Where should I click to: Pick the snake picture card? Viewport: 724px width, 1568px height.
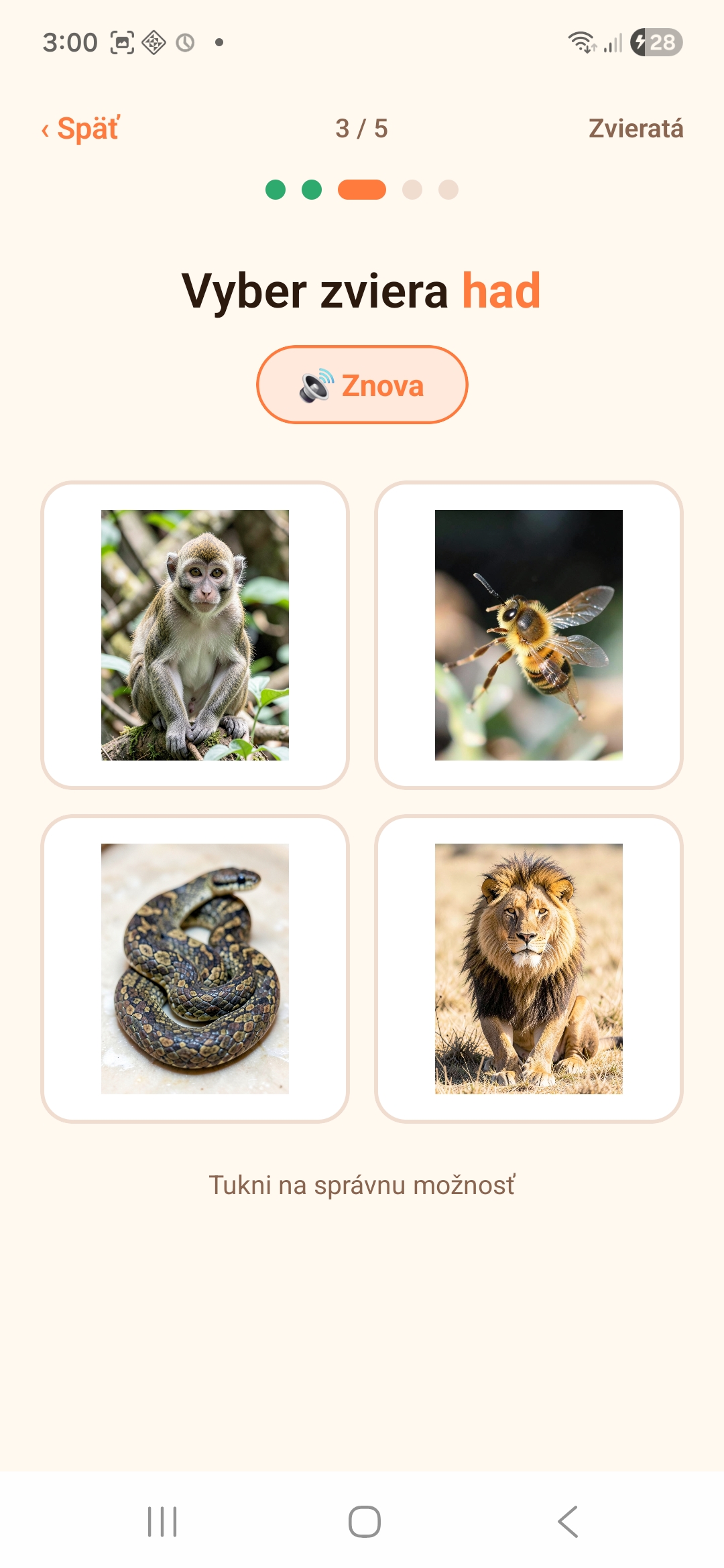[x=195, y=969]
